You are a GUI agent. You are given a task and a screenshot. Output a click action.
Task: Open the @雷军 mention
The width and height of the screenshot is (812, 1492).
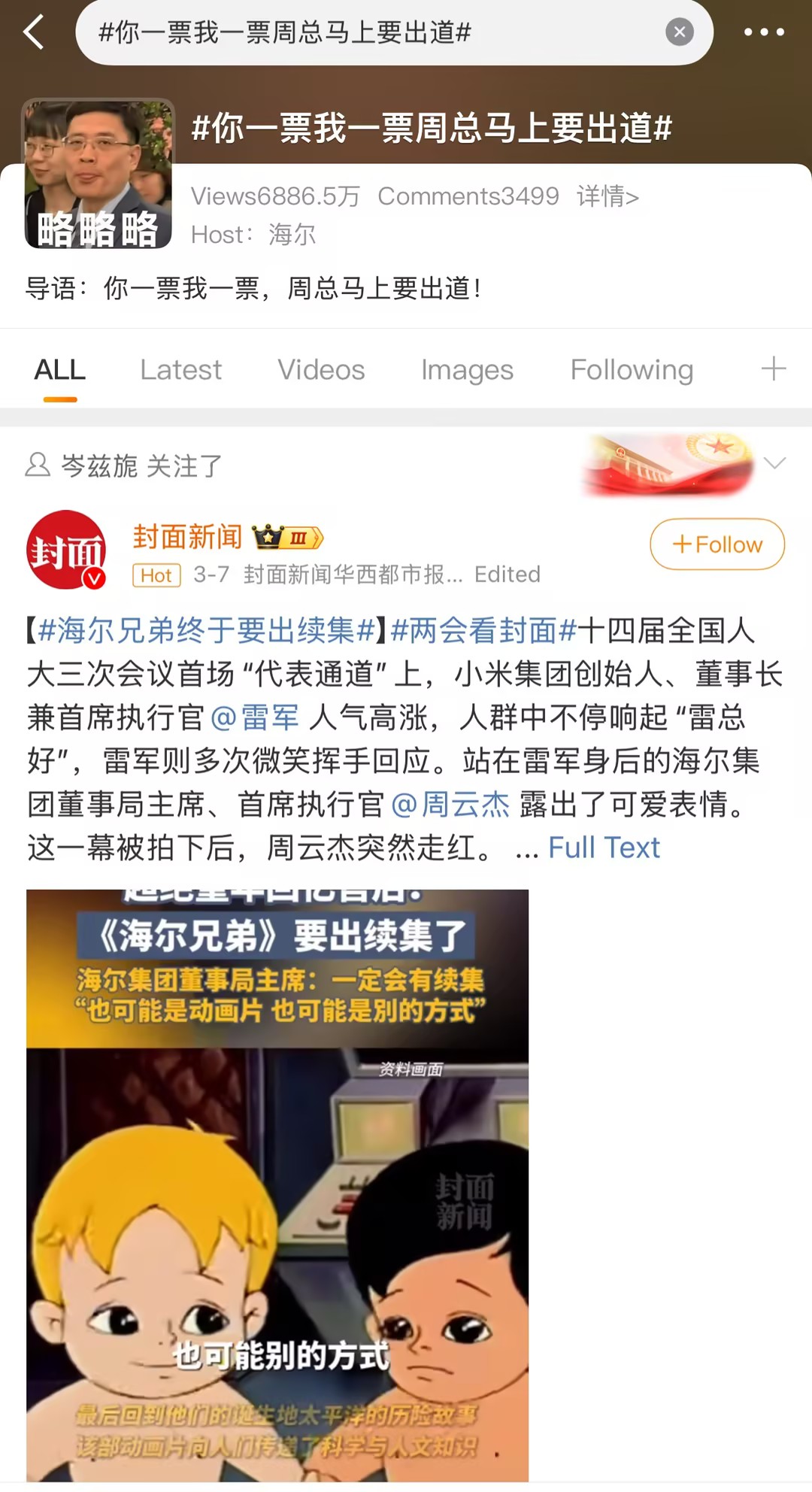(x=256, y=717)
